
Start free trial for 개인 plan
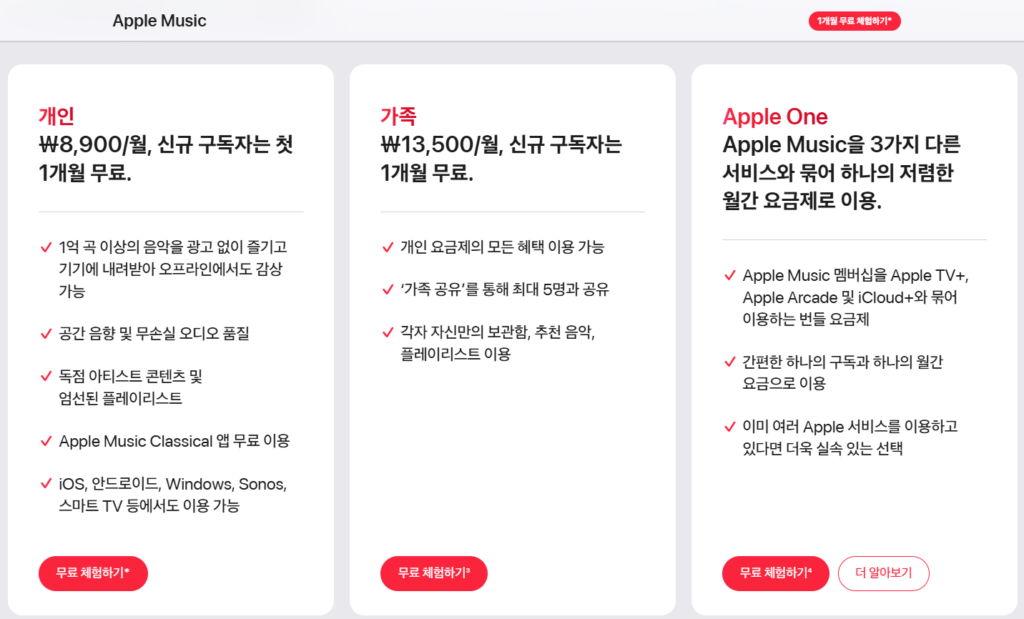tap(93, 573)
